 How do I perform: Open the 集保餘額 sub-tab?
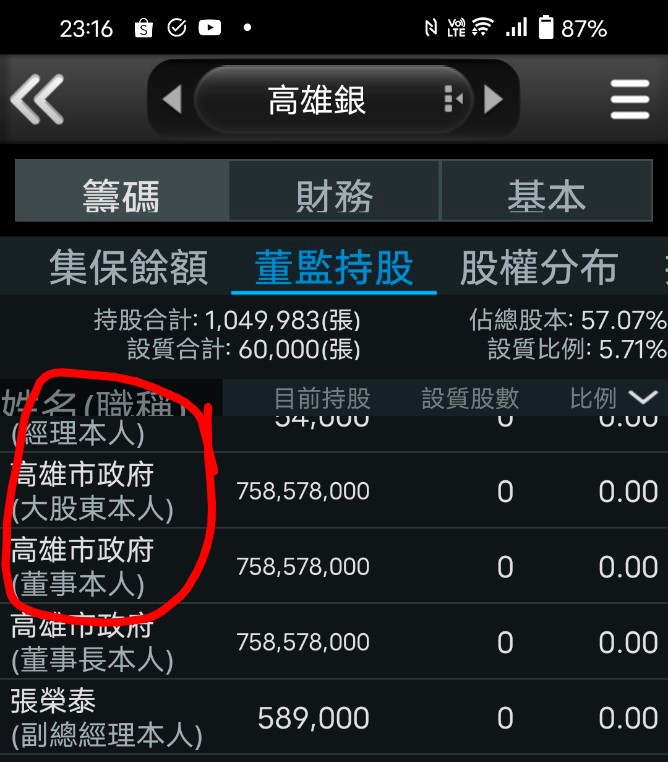click(x=129, y=267)
